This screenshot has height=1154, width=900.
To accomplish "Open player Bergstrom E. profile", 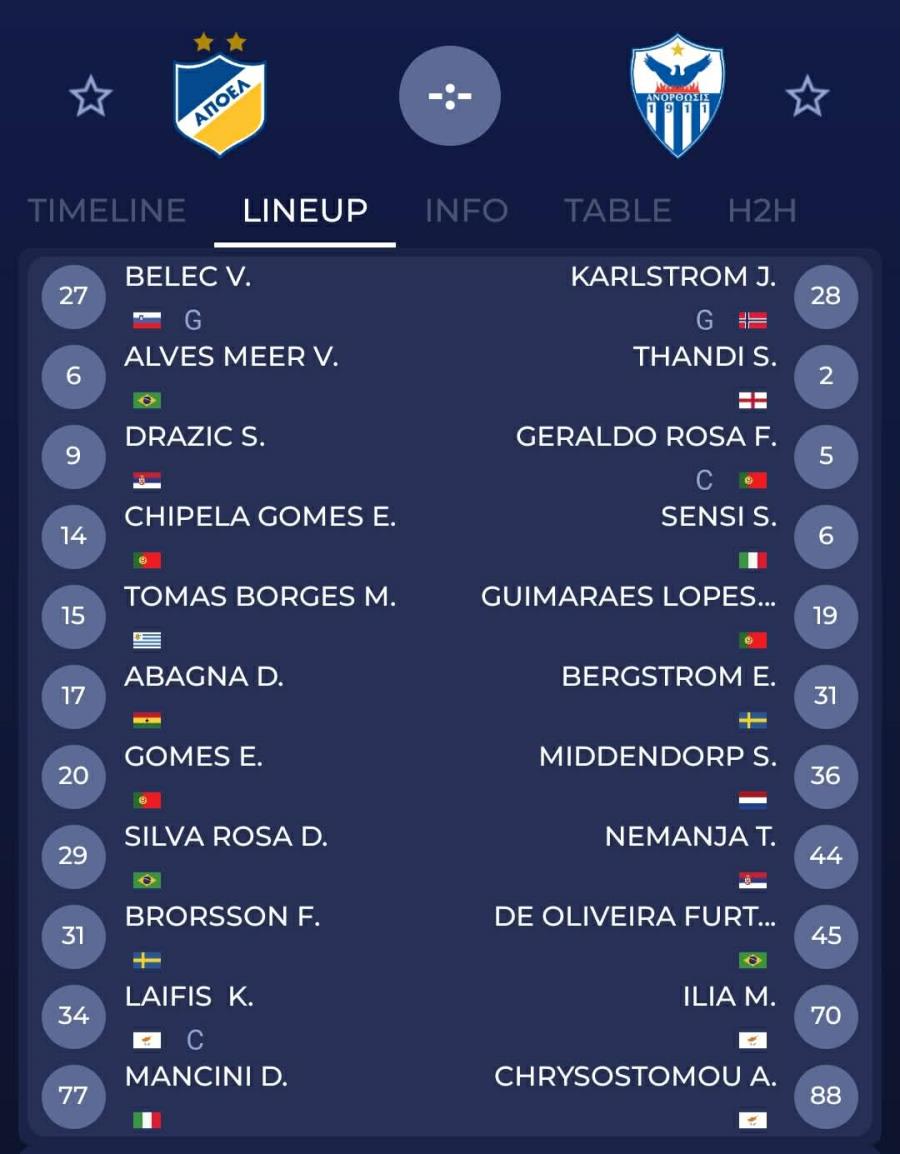I will point(668,677).
